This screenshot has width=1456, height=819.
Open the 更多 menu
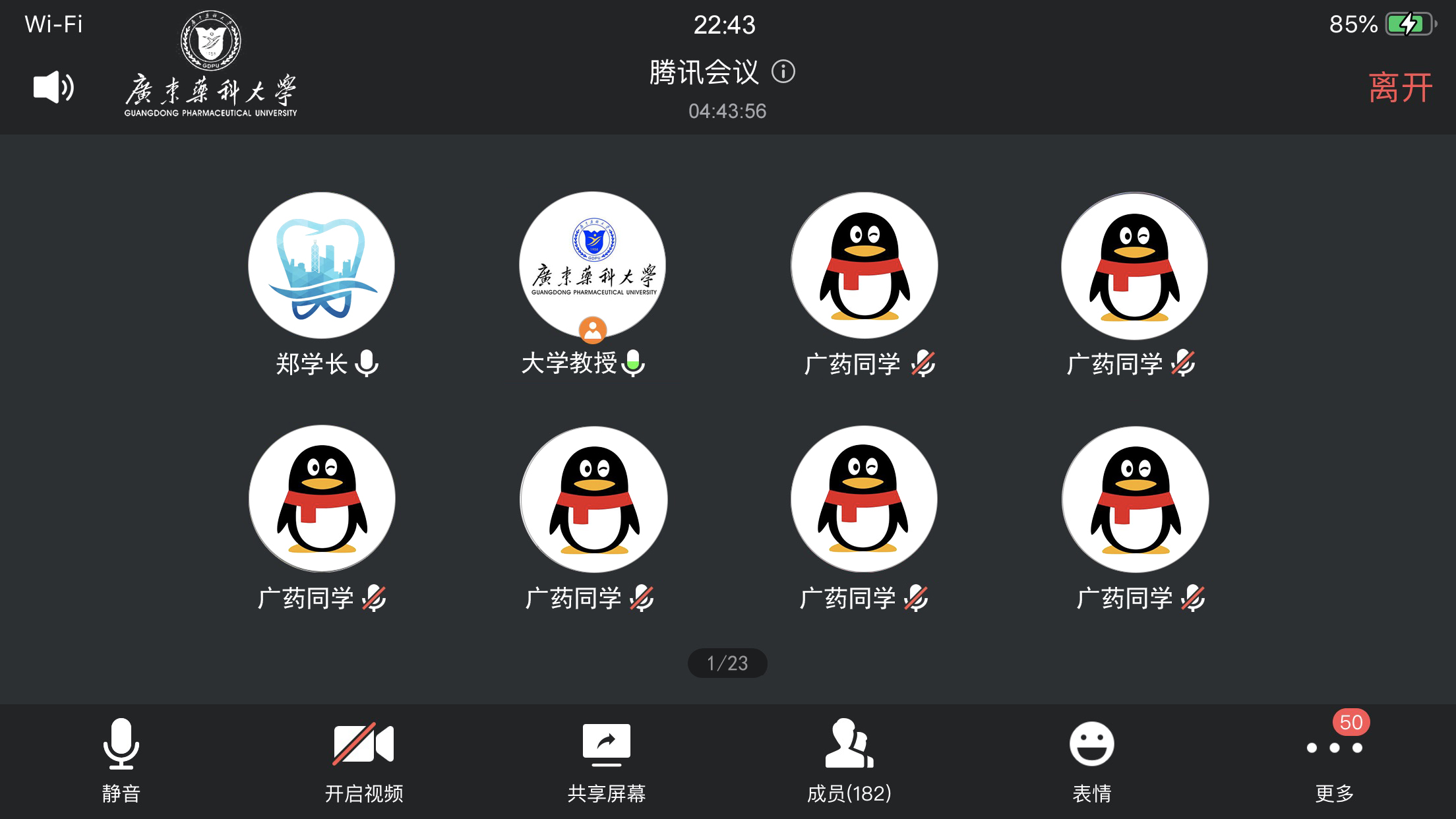[x=1334, y=760]
